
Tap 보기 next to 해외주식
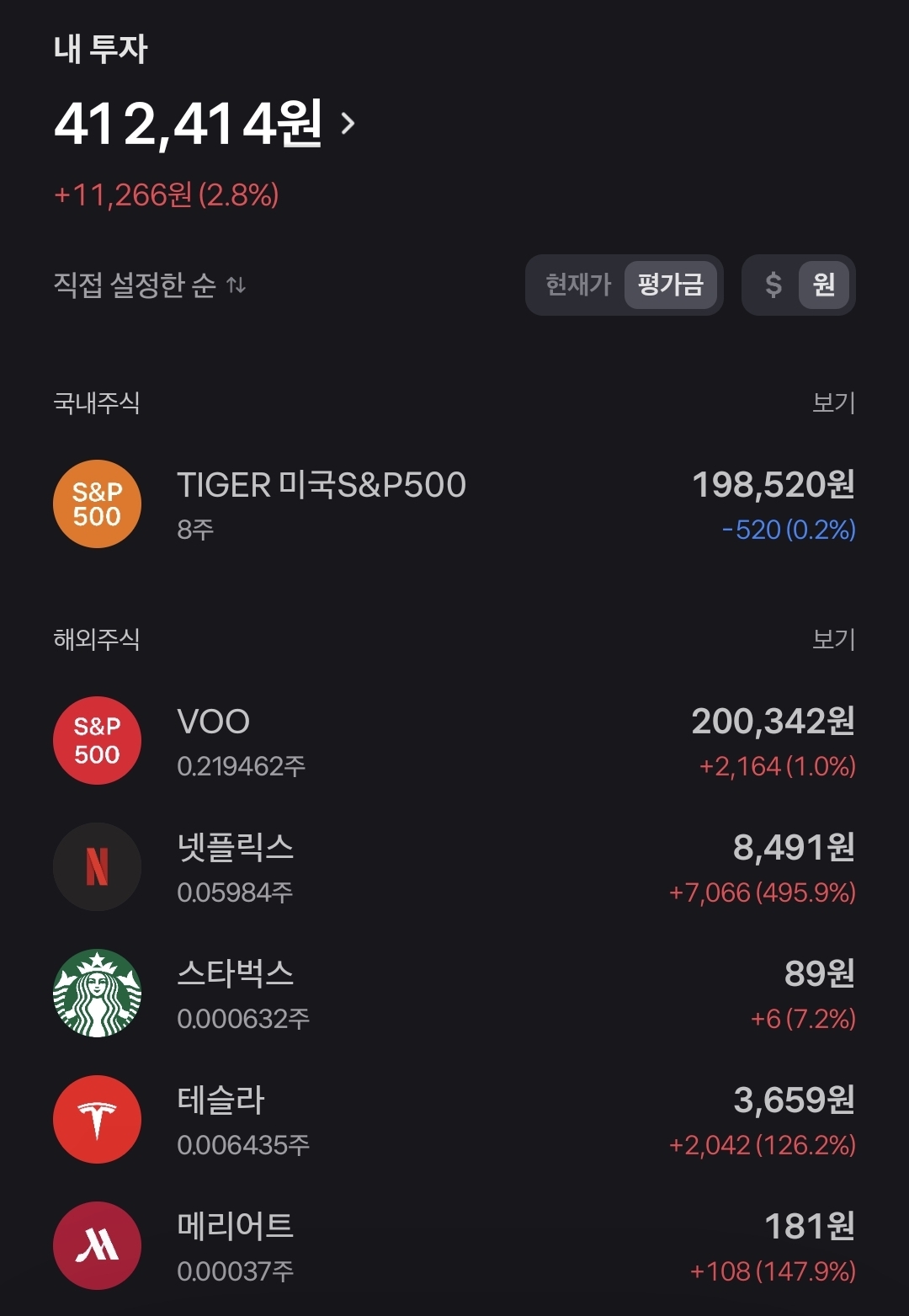pyautogui.click(x=833, y=639)
